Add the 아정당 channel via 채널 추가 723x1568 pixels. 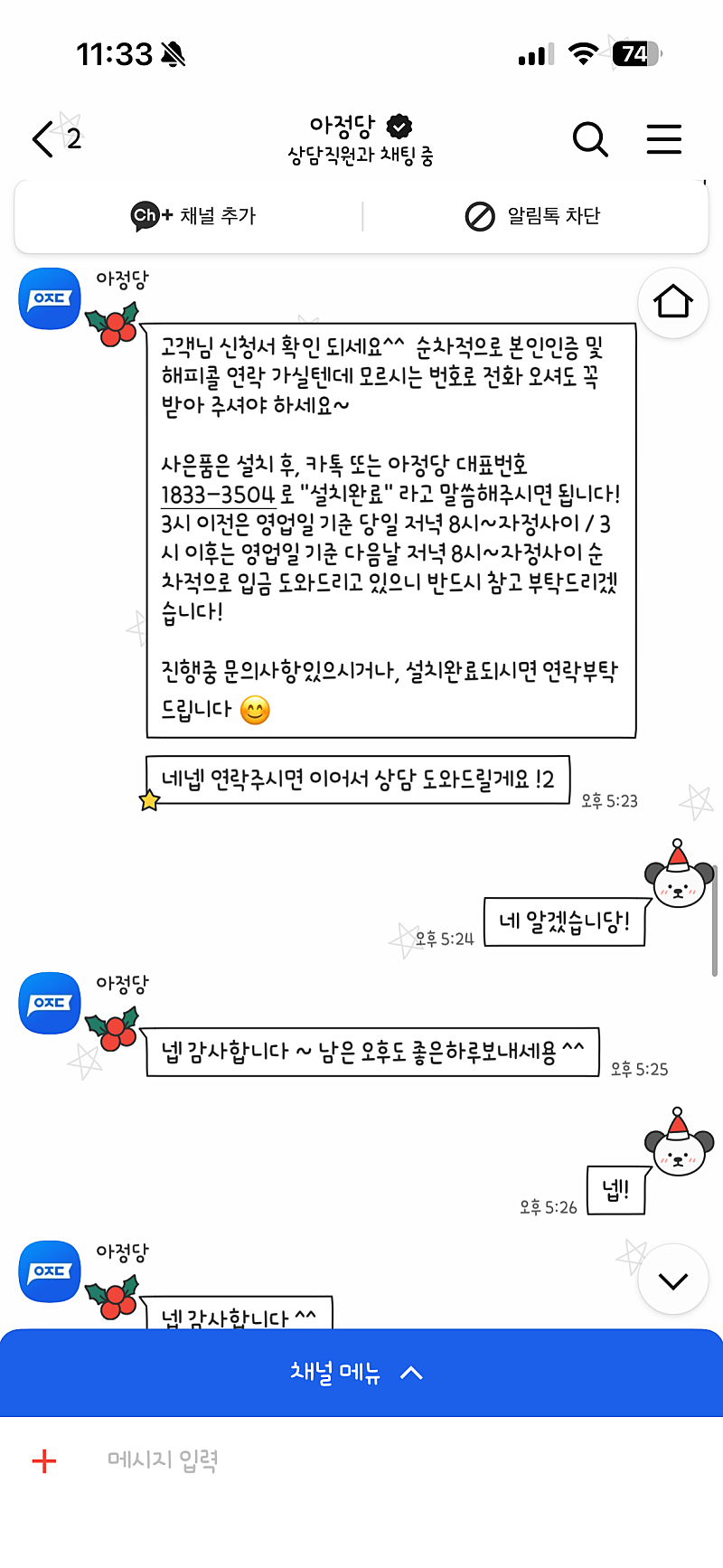193,215
